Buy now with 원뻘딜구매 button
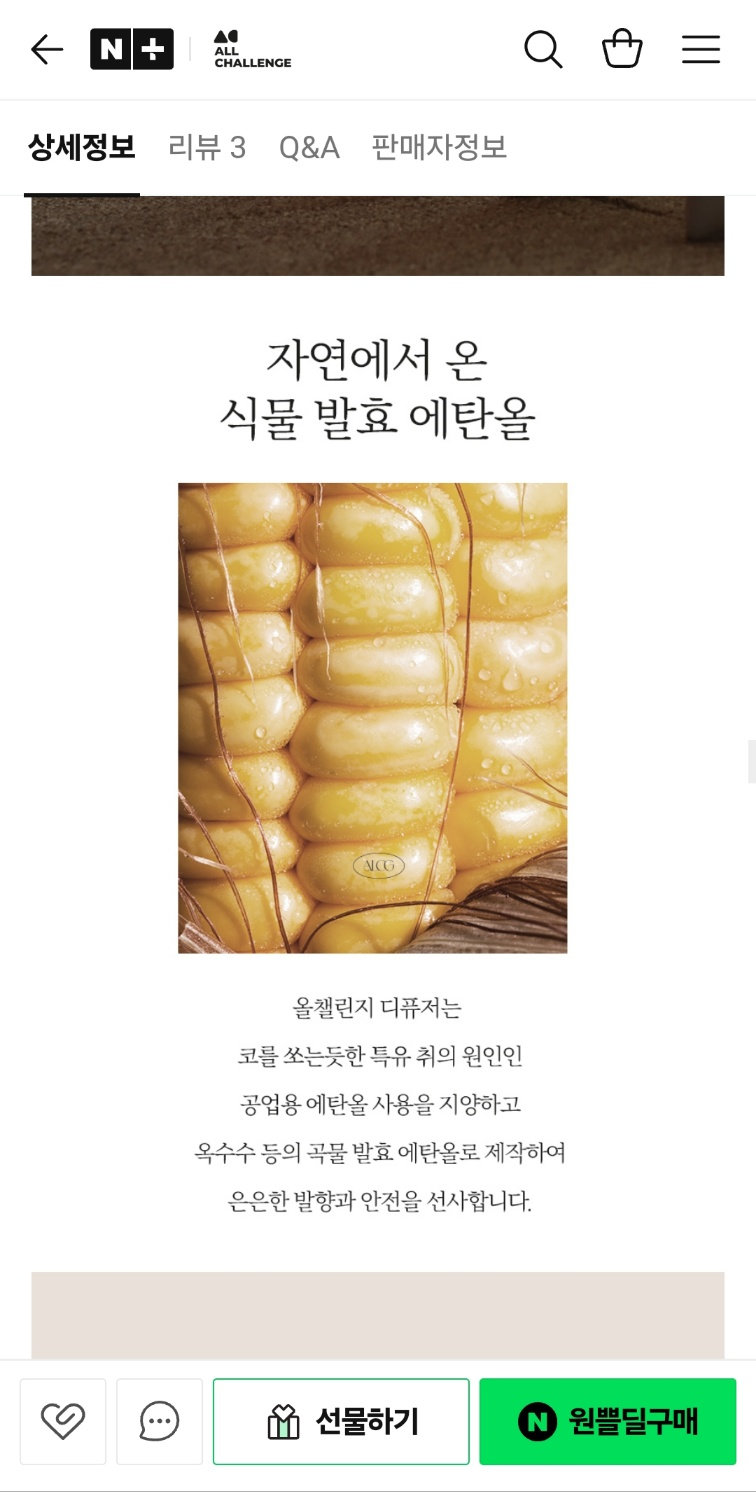 607,1421
